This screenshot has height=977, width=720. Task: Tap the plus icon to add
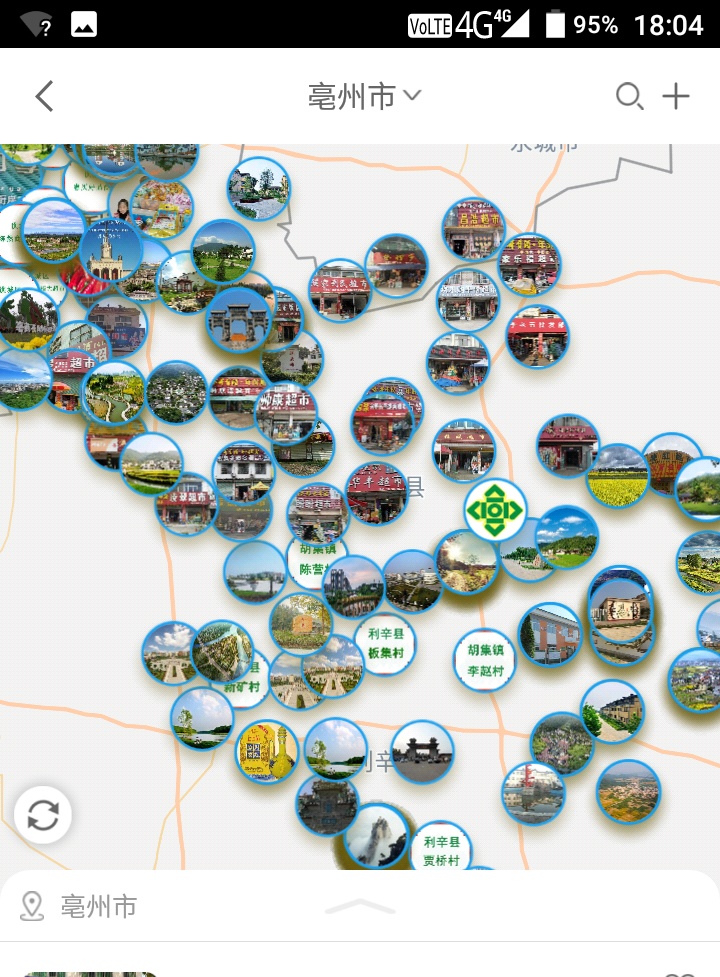click(x=677, y=97)
